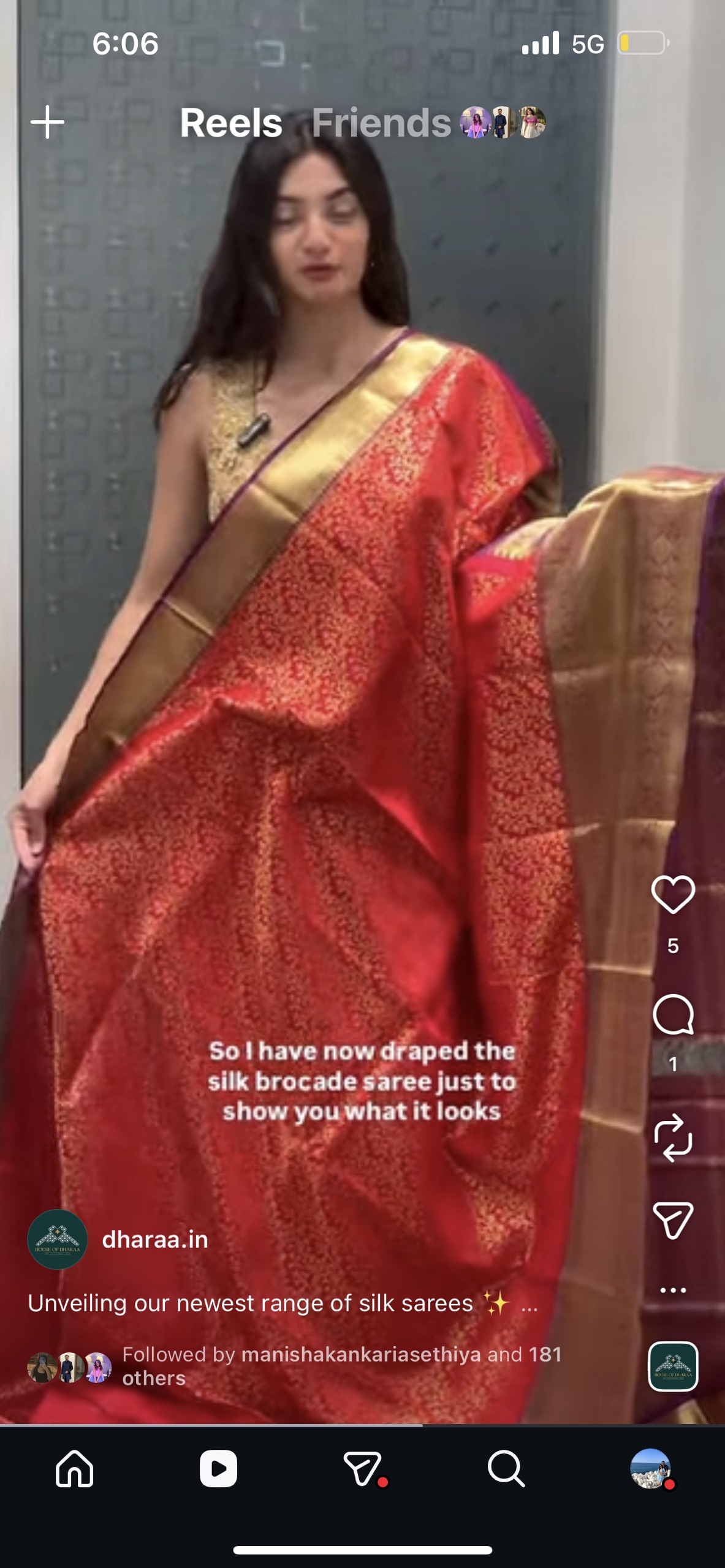Select the Reels tab at the top
Viewport: 725px width, 1568px height.
point(231,123)
